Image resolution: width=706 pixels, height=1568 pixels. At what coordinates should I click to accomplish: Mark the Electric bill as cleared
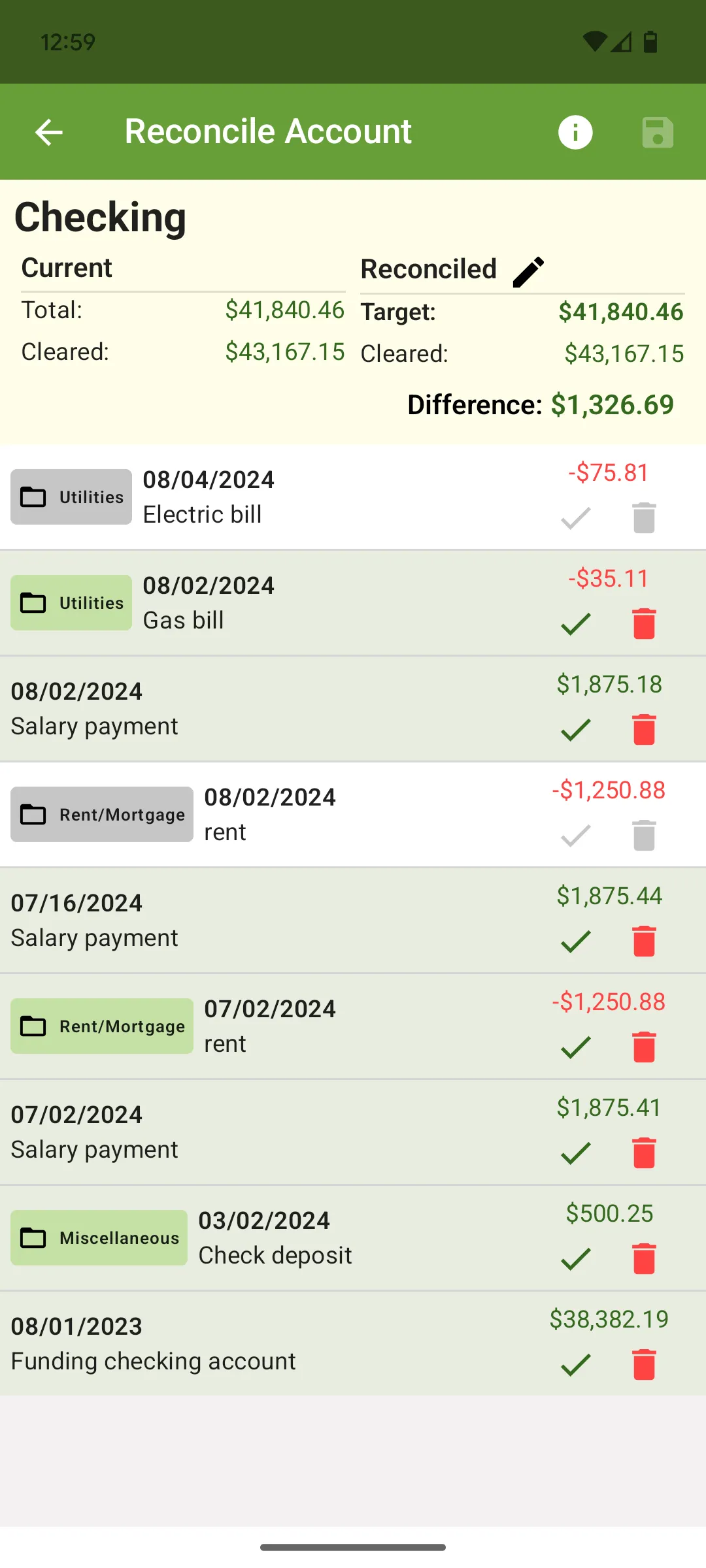coord(575,519)
